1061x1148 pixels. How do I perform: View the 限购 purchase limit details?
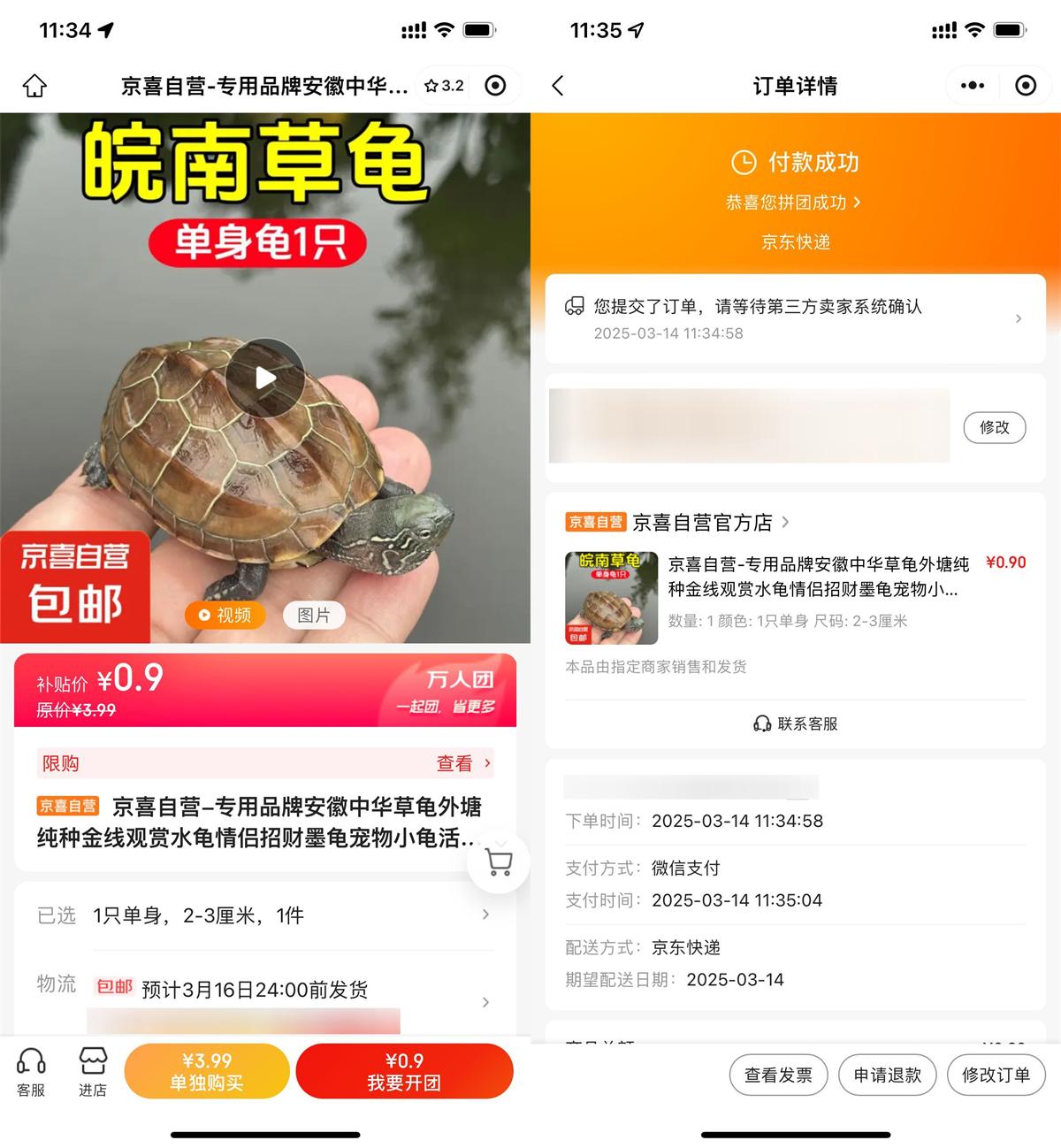pos(462,763)
